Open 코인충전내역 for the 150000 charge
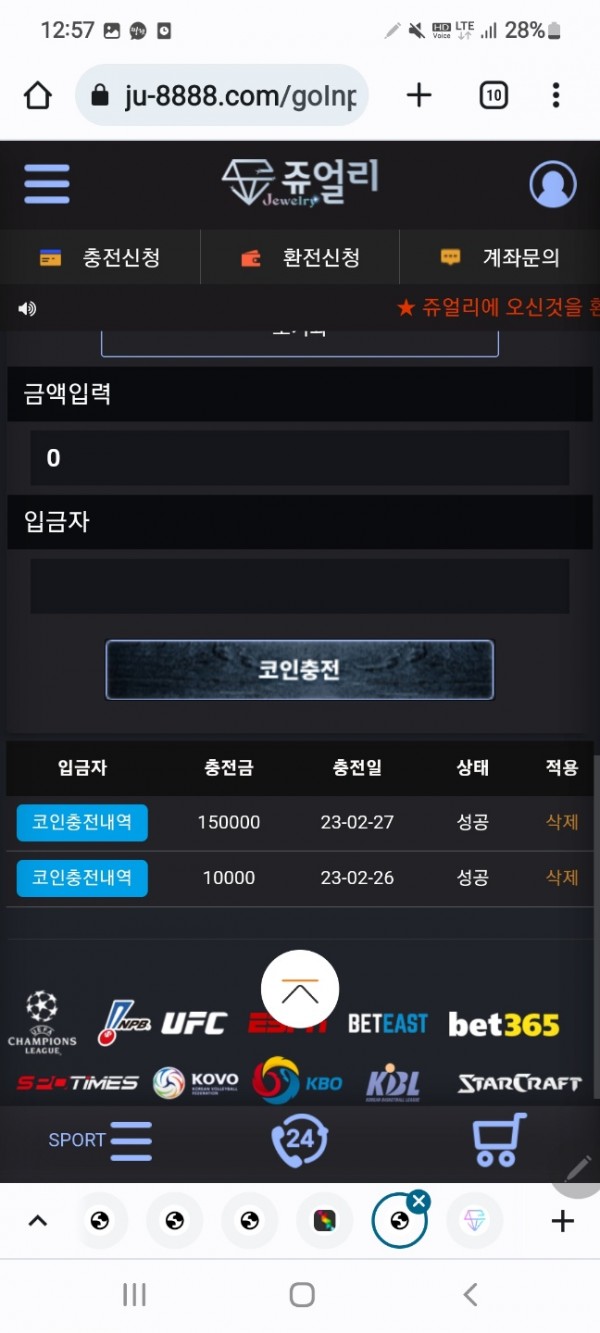Viewport: 600px width, 1333px height. 82,822
